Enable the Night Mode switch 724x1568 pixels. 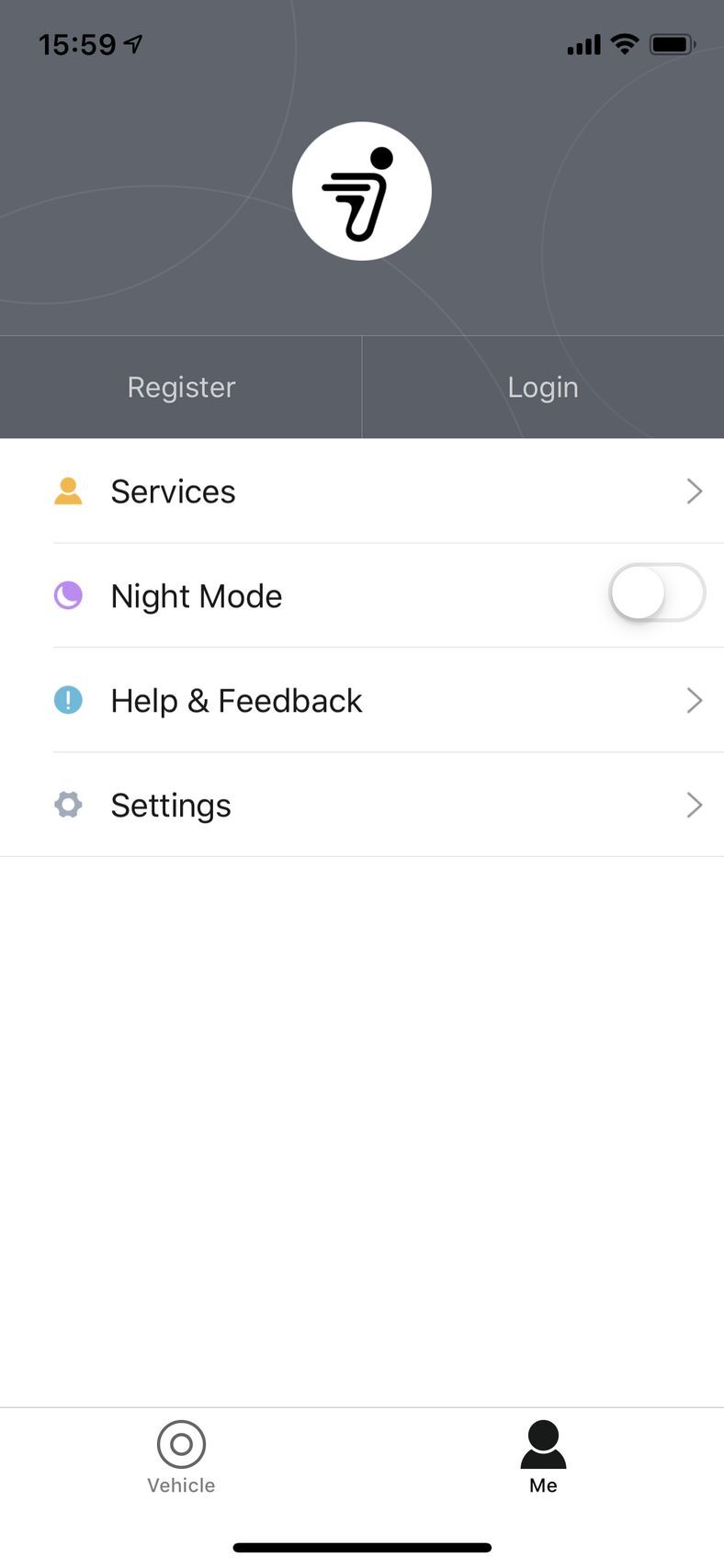point(656,593)
